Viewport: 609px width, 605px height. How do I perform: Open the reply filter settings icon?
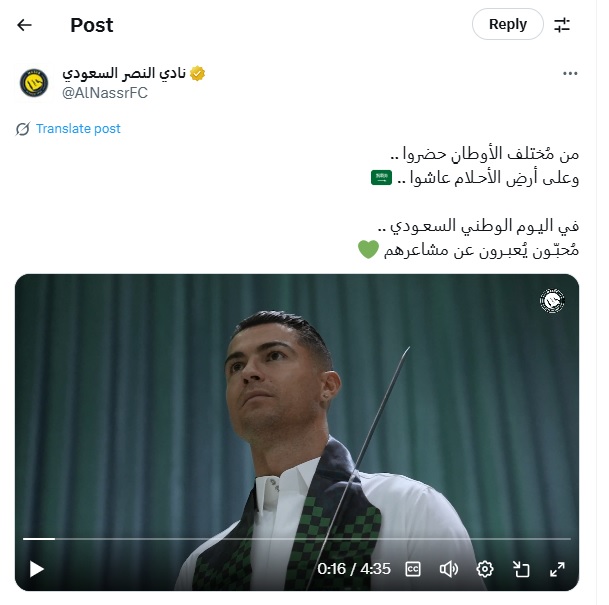[562, 25]
